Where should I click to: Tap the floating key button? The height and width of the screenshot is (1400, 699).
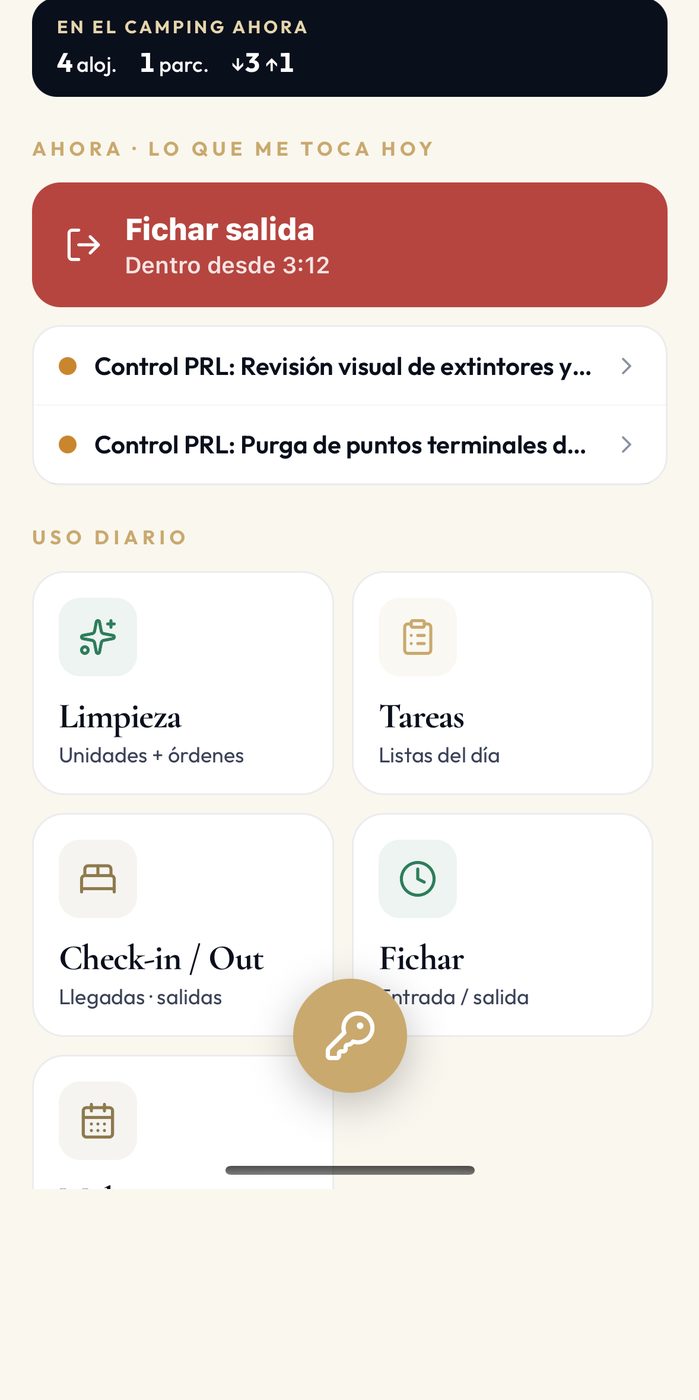pos(350,1035)
